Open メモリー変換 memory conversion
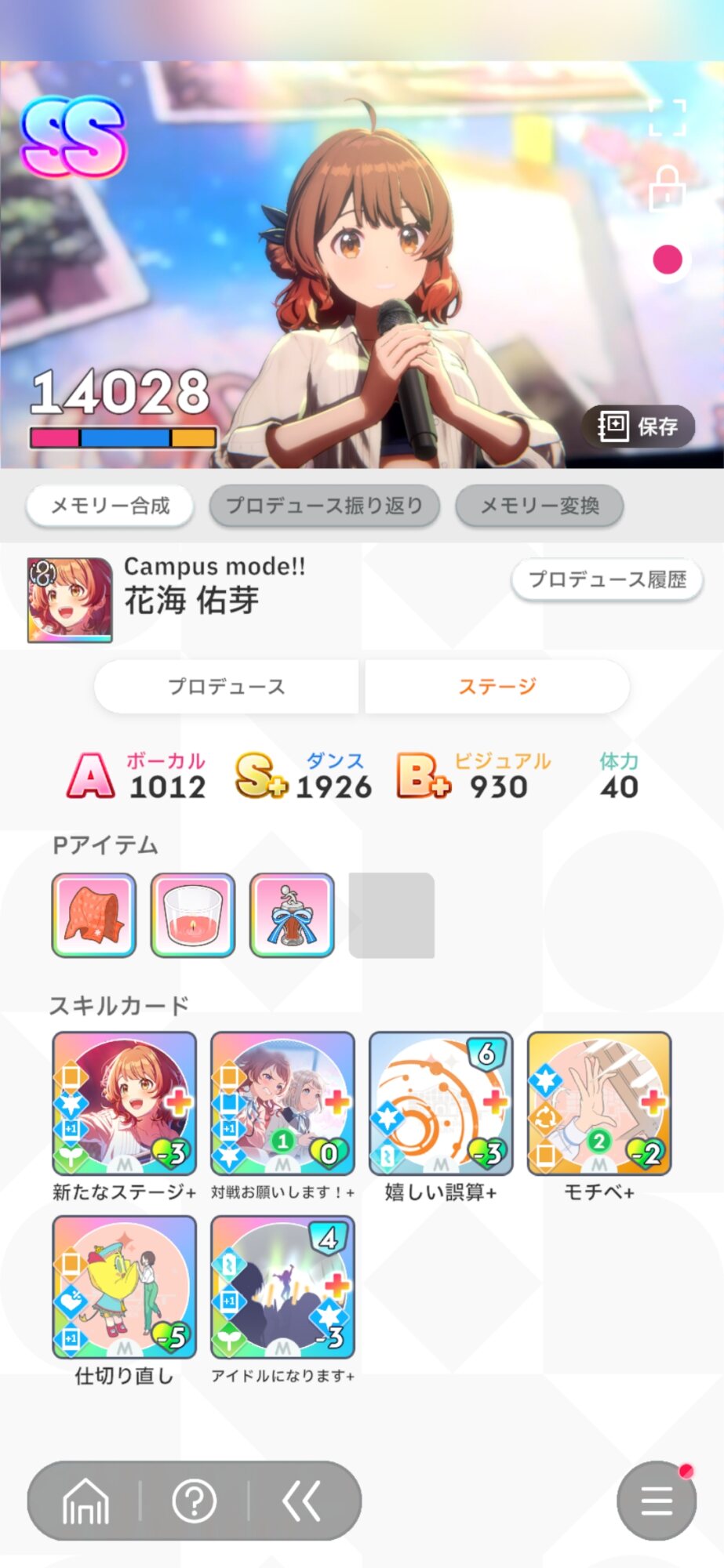Viewport: 724px width, 1568px height. [x=540, y=506]
